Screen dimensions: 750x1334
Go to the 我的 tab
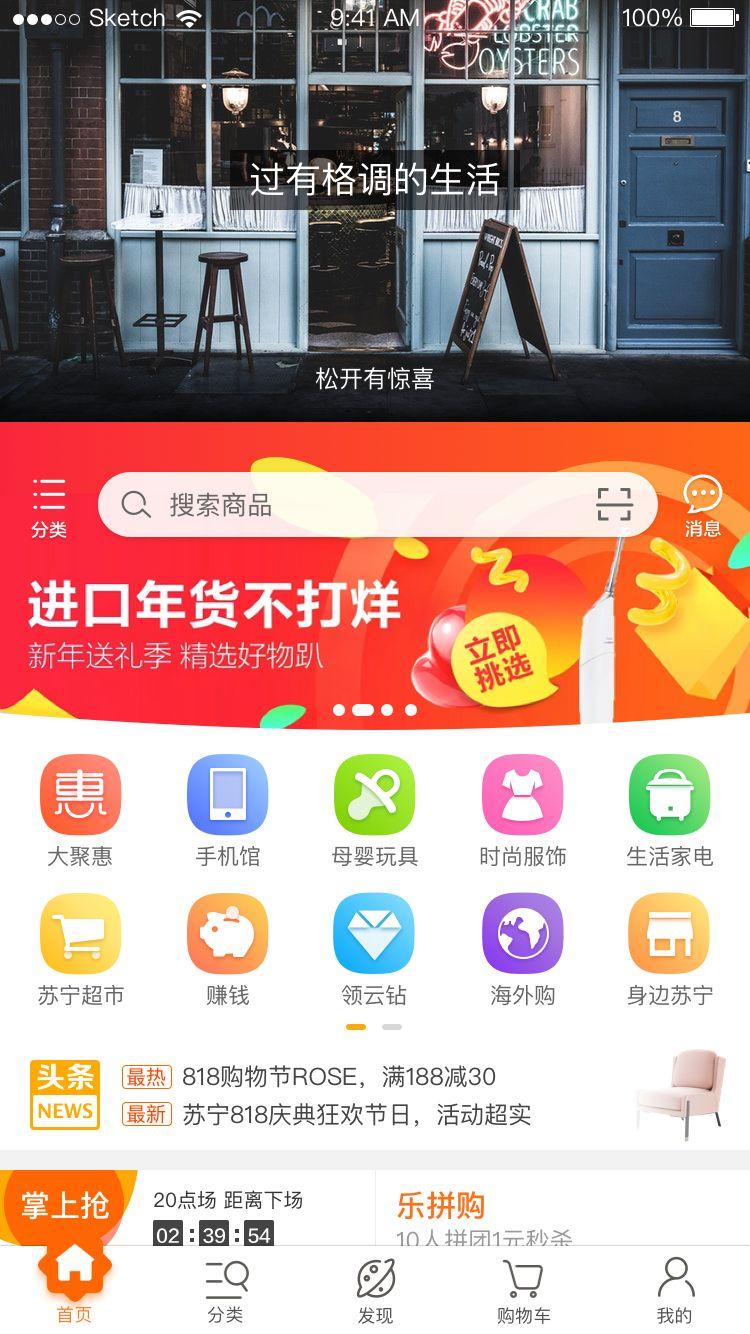pyautogui.click(x=674, y=1291)
